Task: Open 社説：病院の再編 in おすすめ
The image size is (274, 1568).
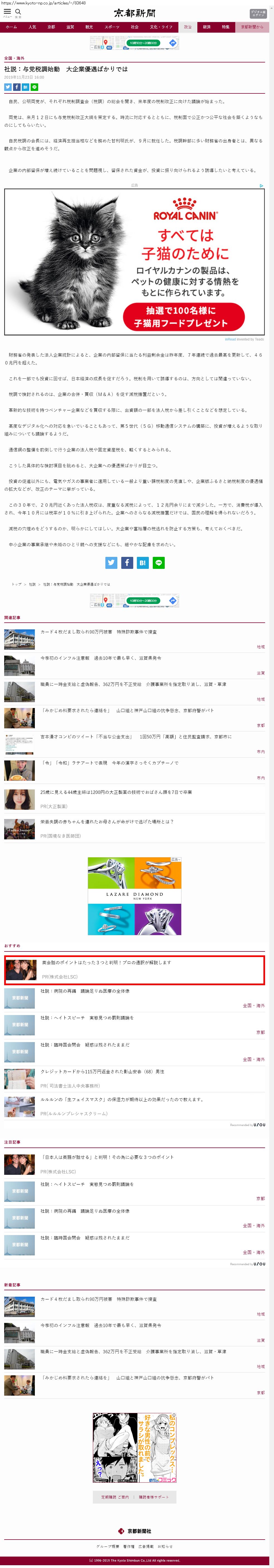Action: 85,991
